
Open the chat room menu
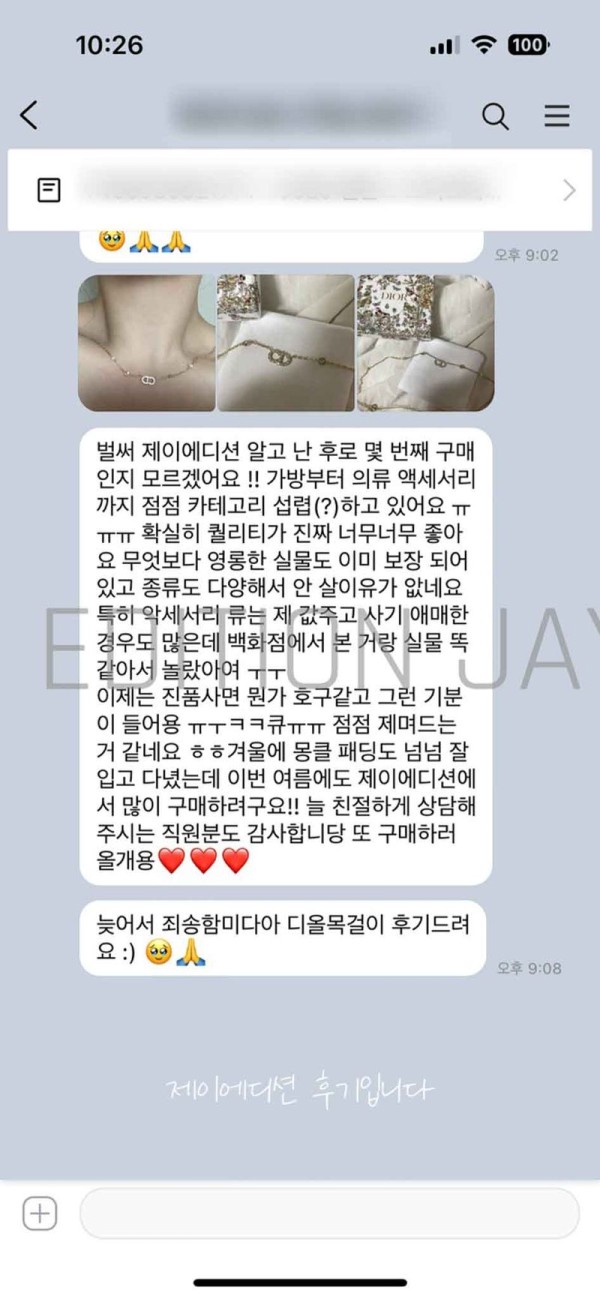point(556,116)
